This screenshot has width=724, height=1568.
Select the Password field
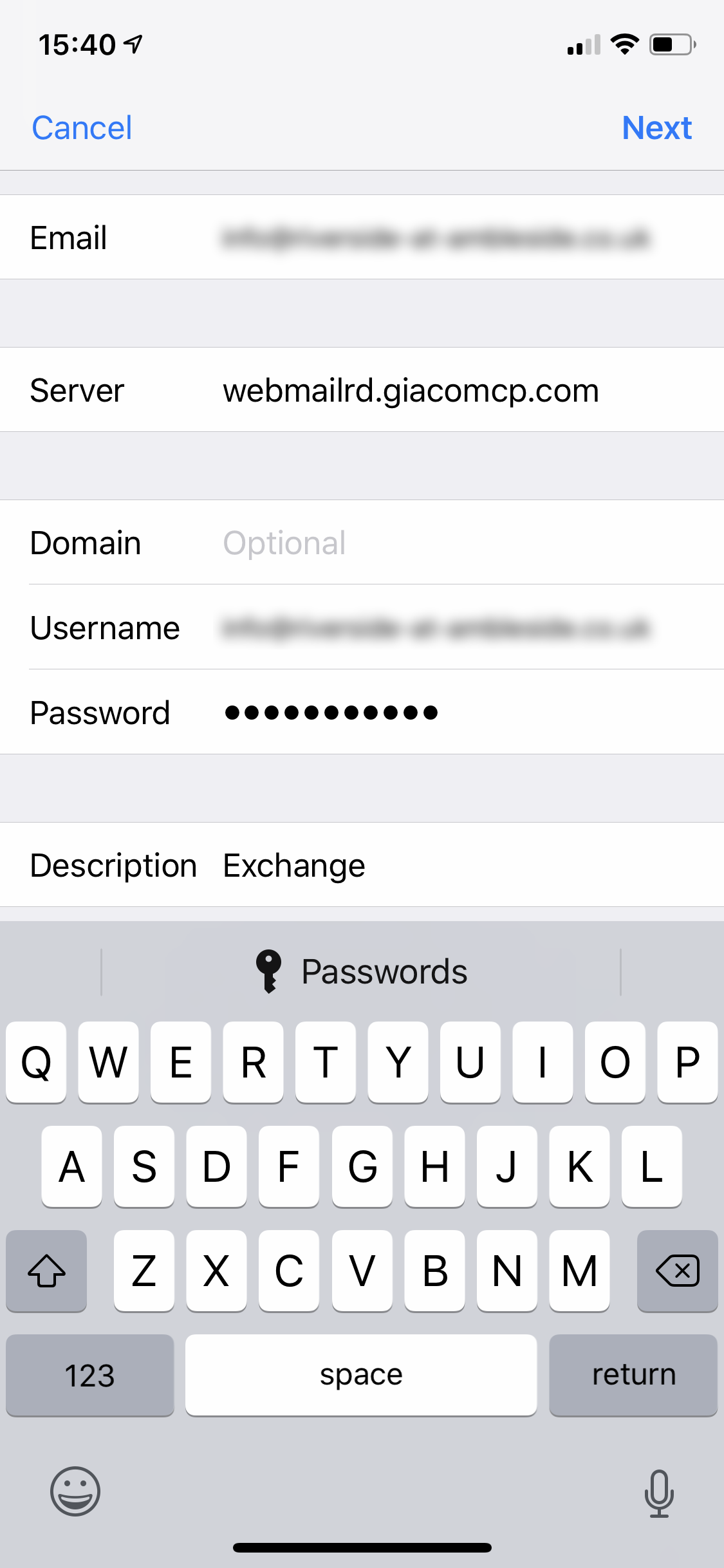[362, 713]
